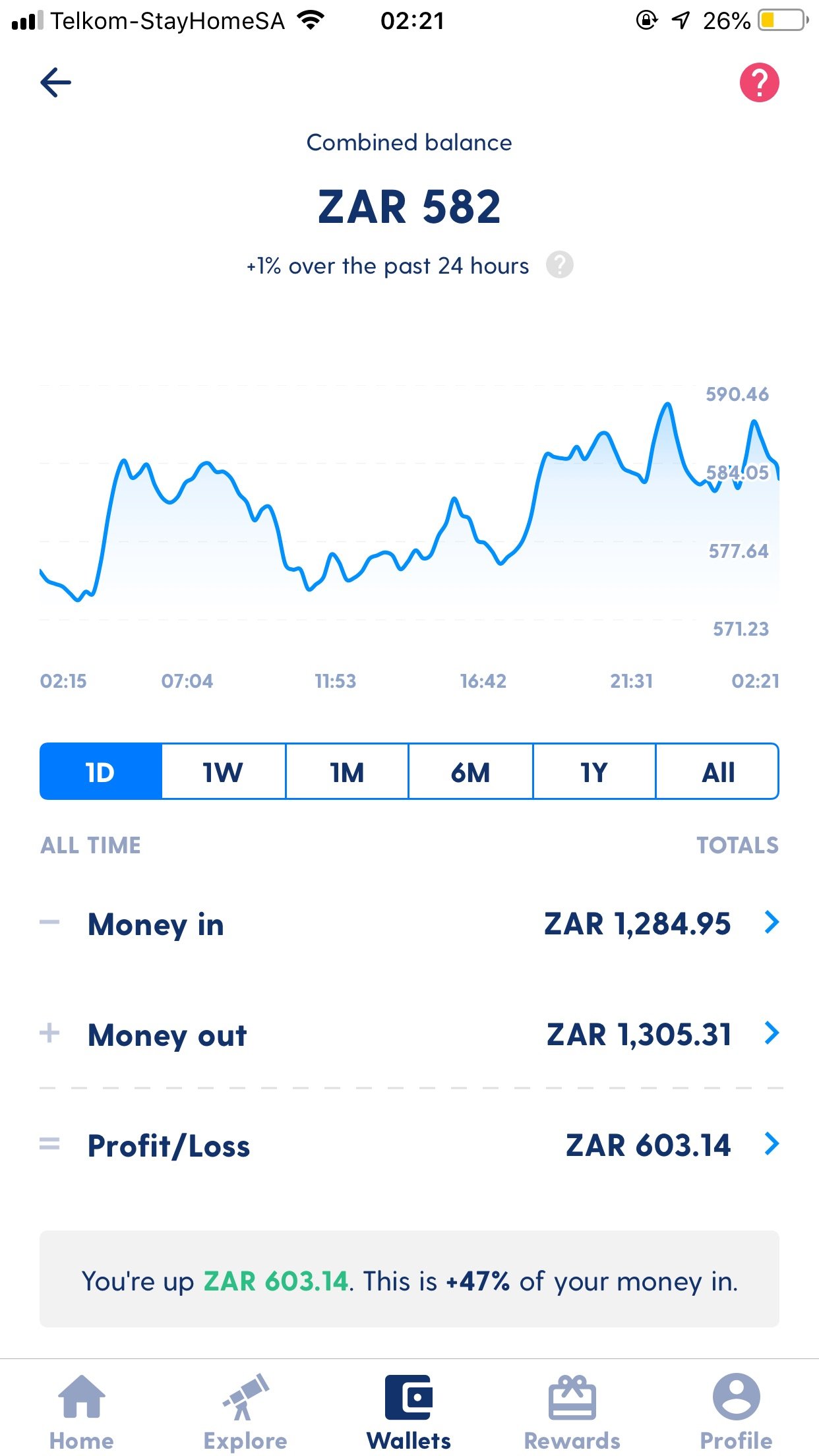Go to the Home tab
This screenshot has height=1456, width=819.
pyautogui.click(x=82, y=1412)
